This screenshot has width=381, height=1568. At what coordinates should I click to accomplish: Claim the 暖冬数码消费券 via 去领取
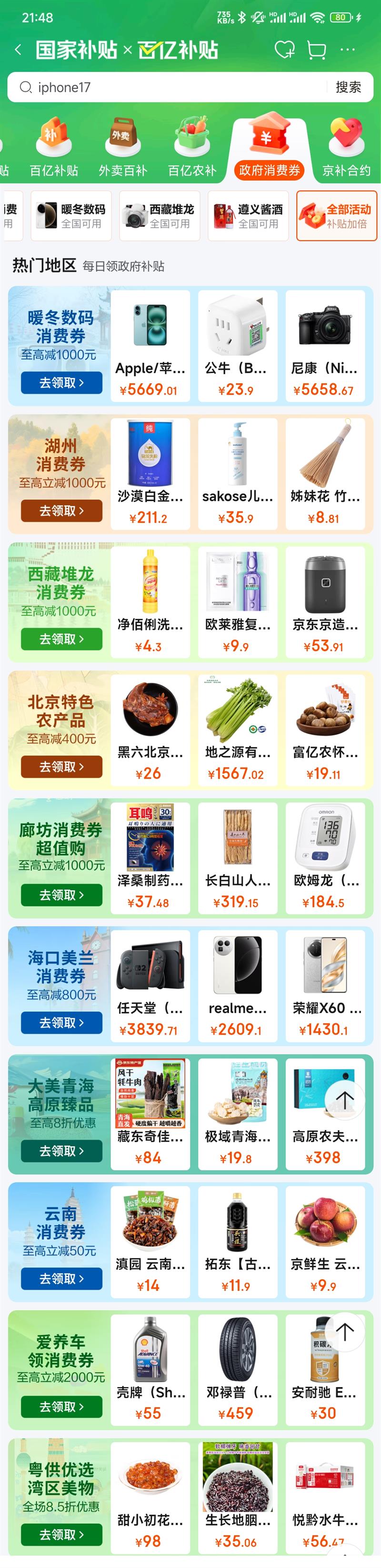pyautogui.click(x=61, y=382)
